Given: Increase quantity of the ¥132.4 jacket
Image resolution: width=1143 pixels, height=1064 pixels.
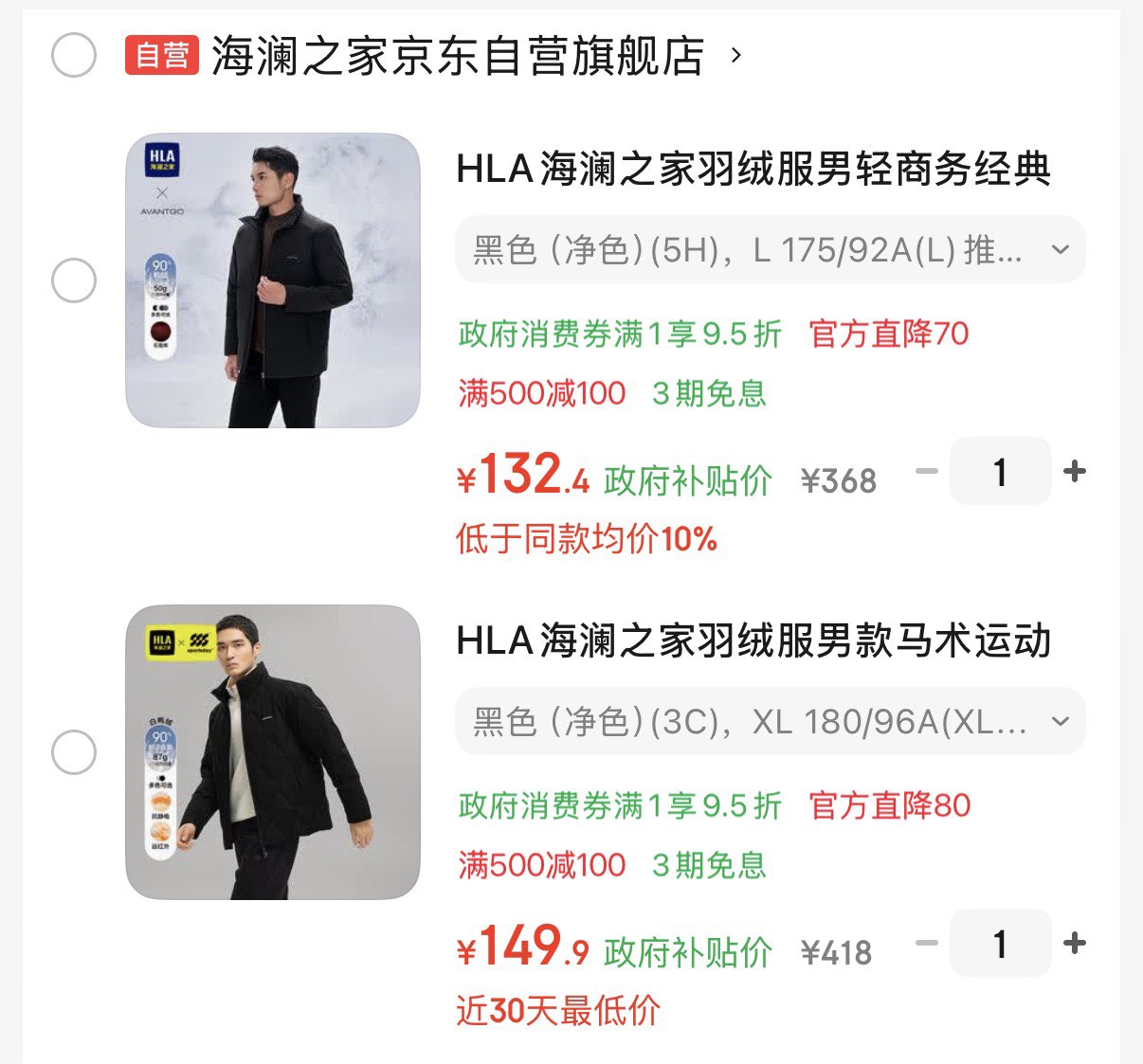Looking at the screenshot, I should pos(1075,471).
